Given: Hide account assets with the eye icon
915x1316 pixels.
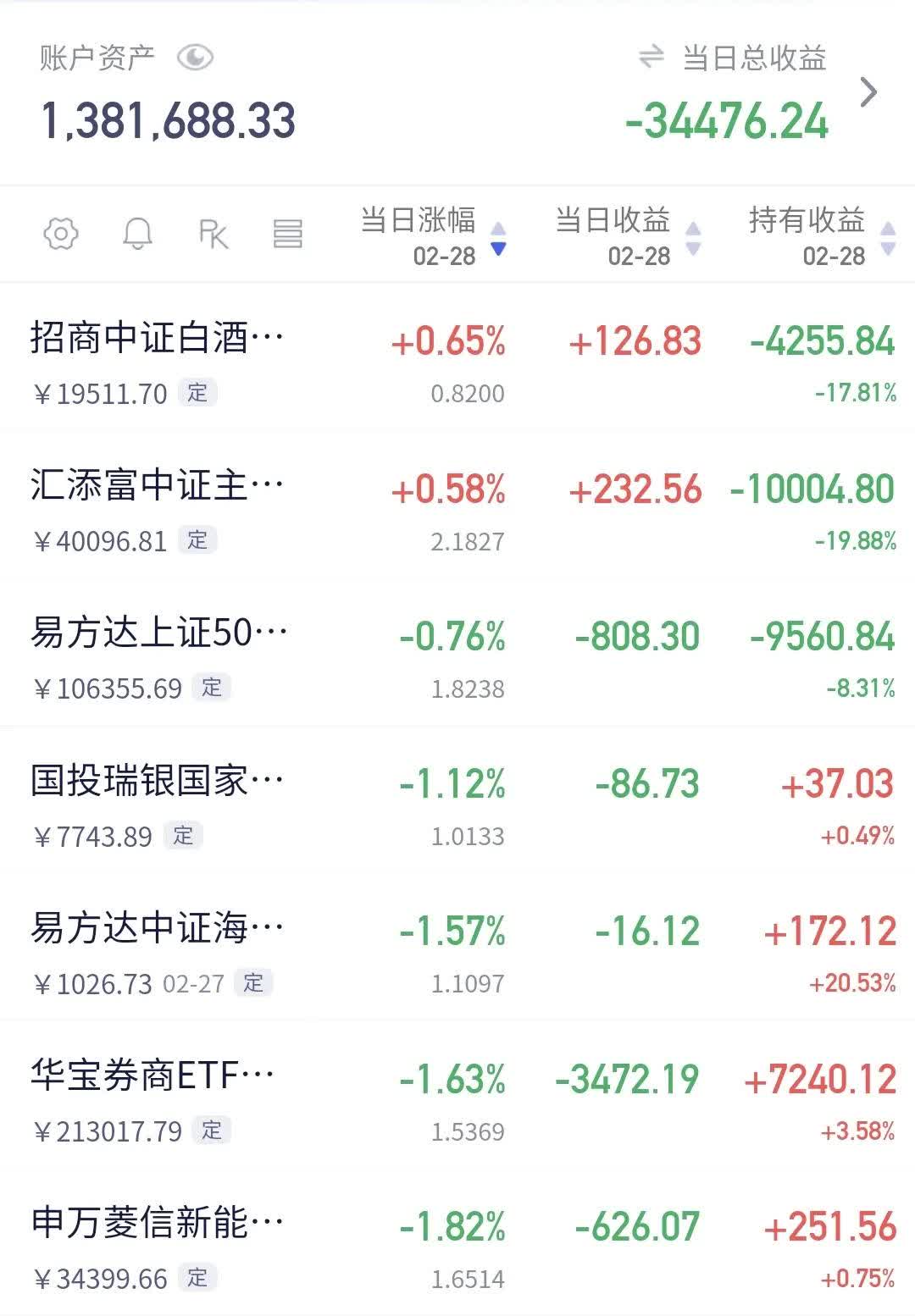Looking at the screenshot, I should click(195, 58).
